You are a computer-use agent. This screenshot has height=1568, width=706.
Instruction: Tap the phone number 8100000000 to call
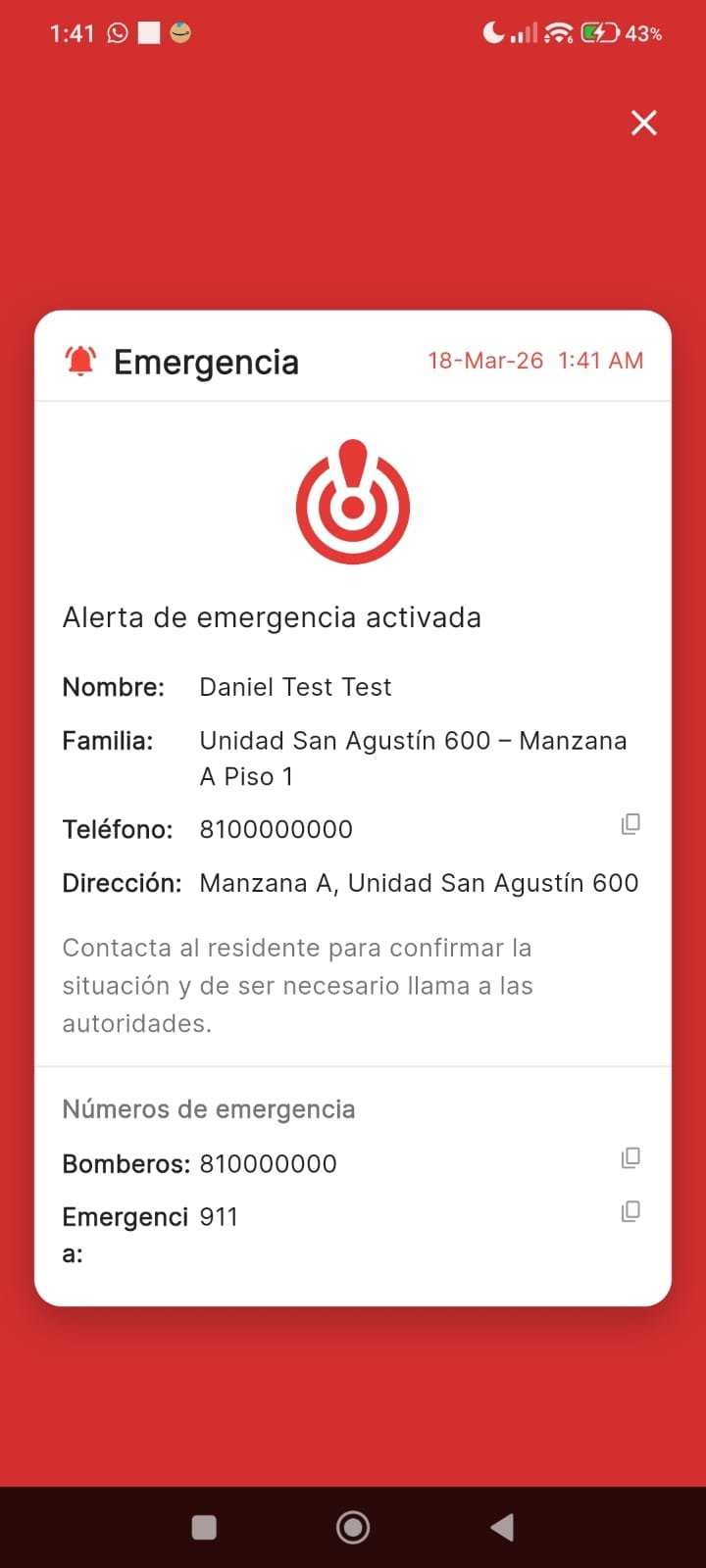276,828
